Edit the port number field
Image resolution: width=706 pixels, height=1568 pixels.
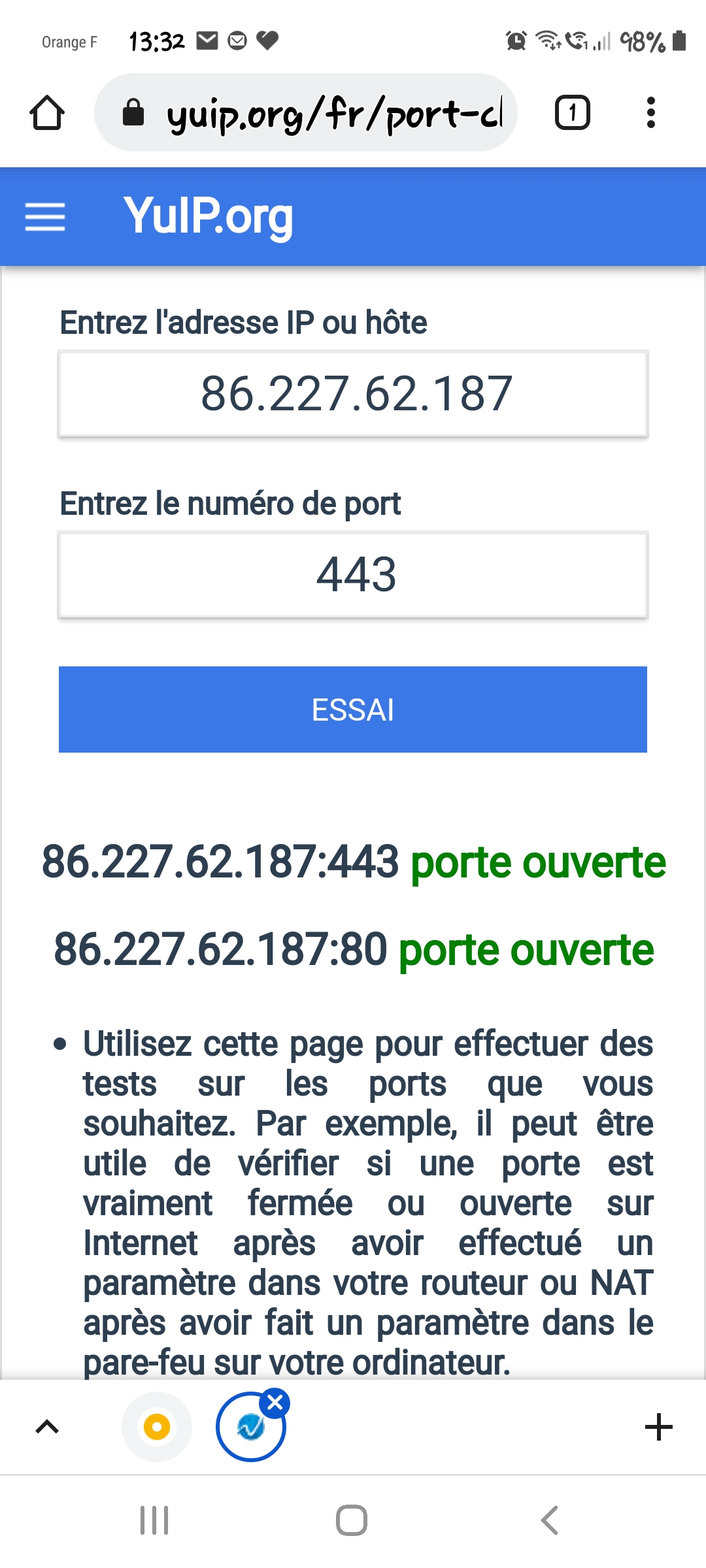point(353,575)
